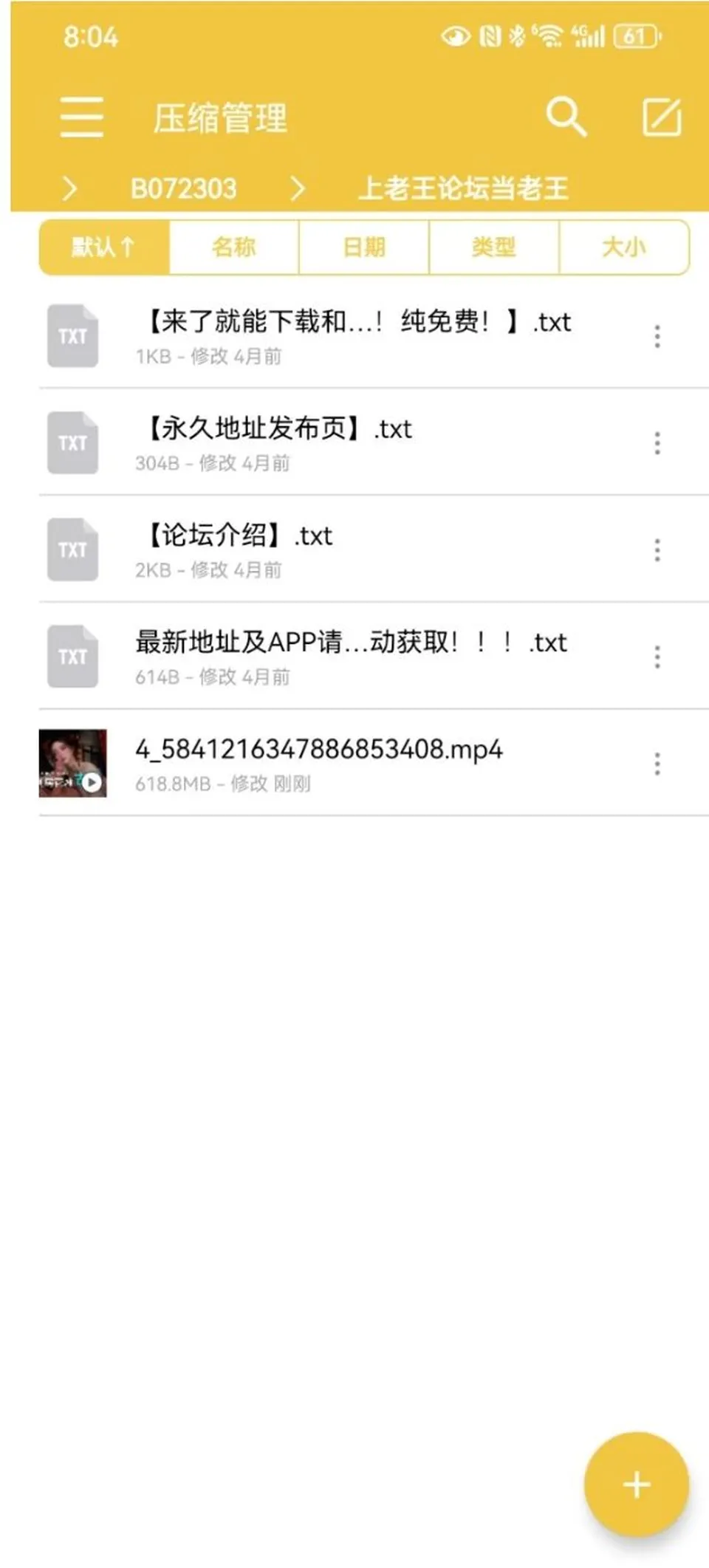
Task: Go to the B072303 folder breadcrumb
Action: tap(183, 188)
